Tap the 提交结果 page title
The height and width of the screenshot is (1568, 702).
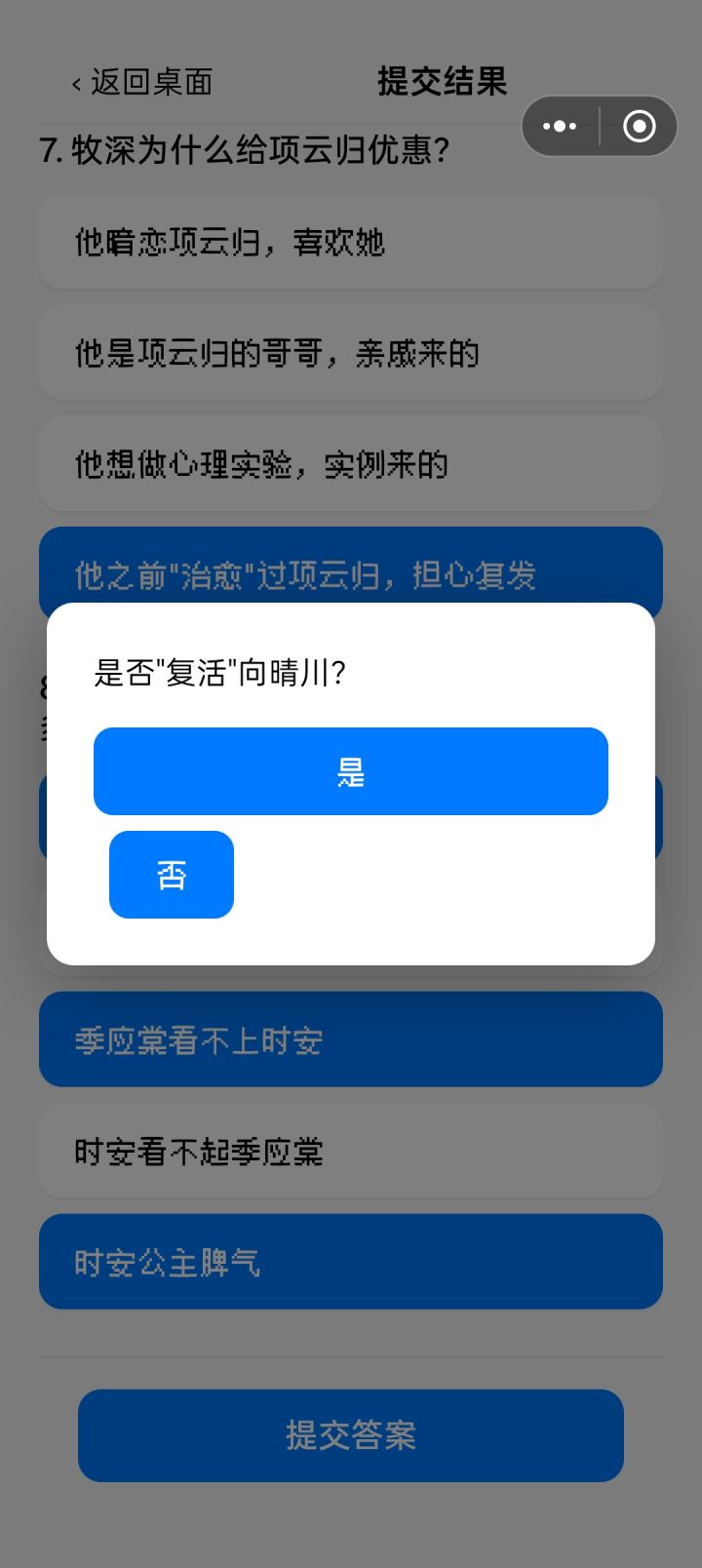point(442,83)
